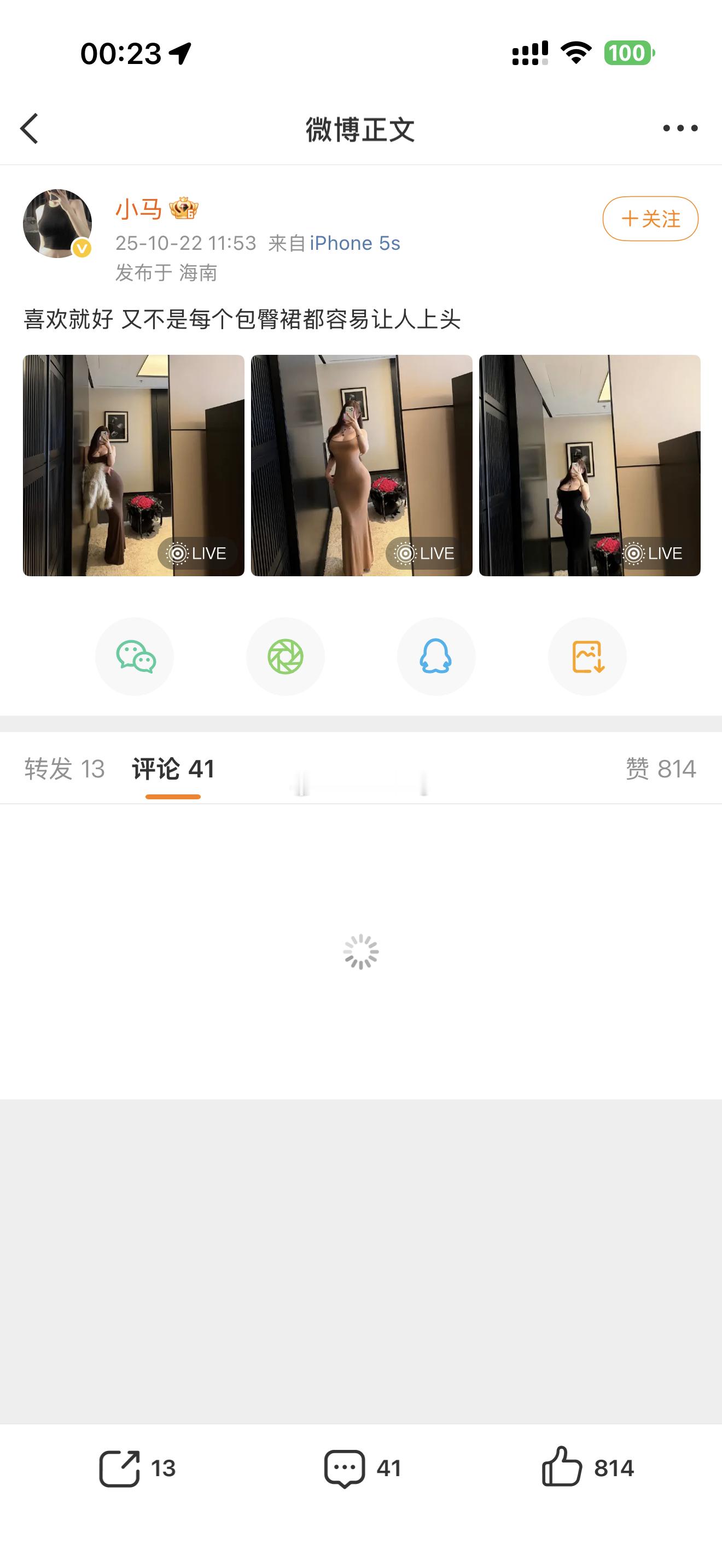The image size is (722, 1568).
Task: Switch to the 赞 814 tab
Action: coord(661,769)
